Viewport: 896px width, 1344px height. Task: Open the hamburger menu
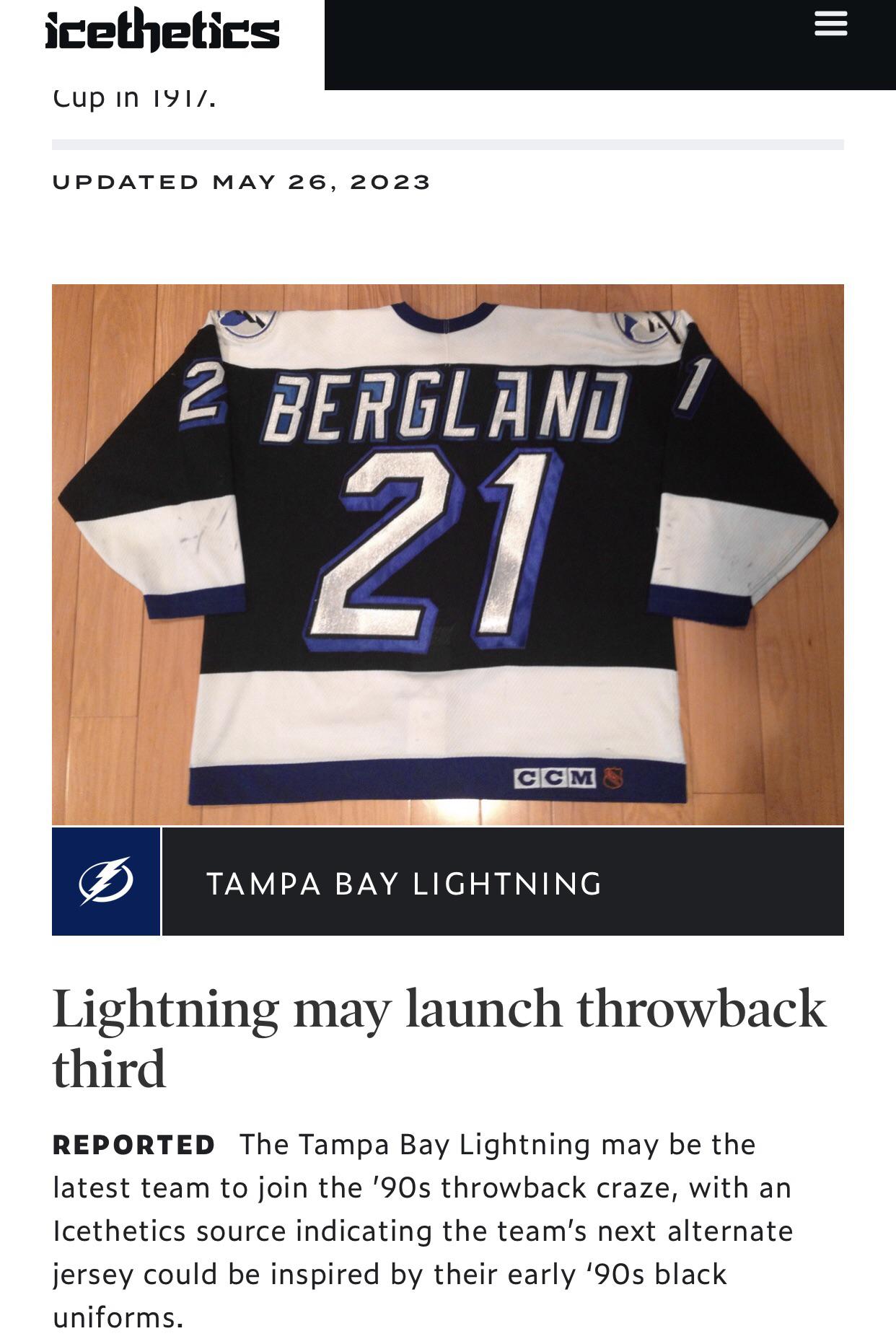pyautogui.click(x=830, y=25)
